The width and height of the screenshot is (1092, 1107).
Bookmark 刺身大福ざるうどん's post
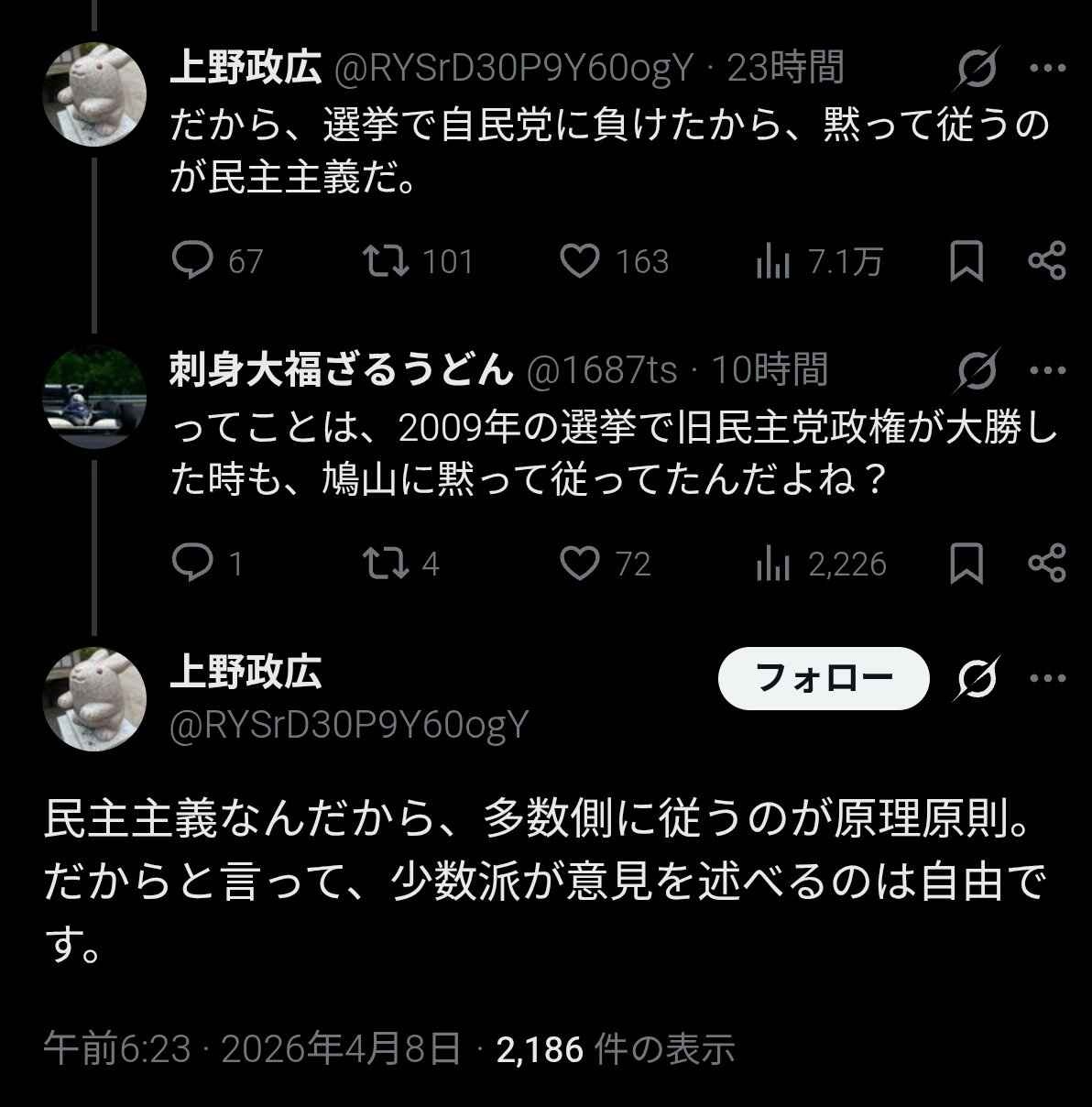(966, 564)
